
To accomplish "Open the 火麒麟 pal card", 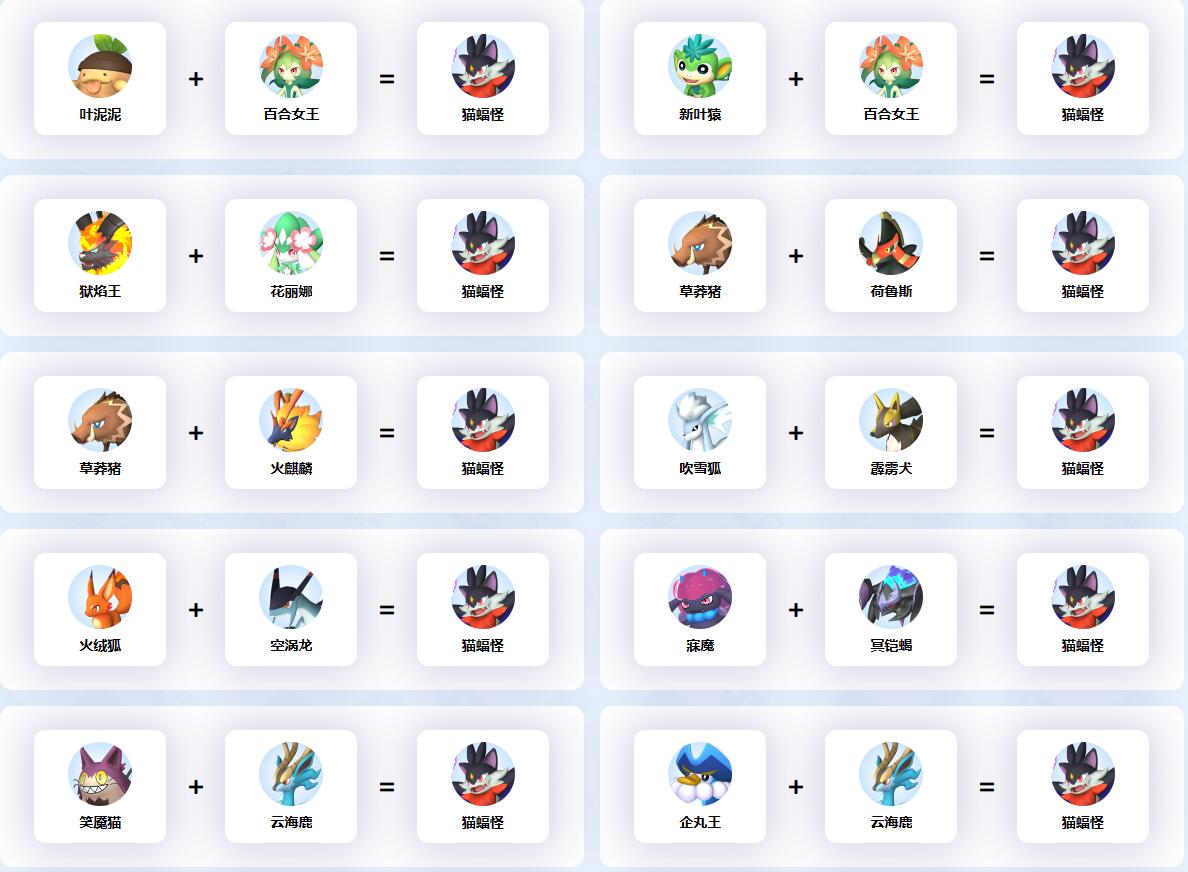I will point(291,433).
